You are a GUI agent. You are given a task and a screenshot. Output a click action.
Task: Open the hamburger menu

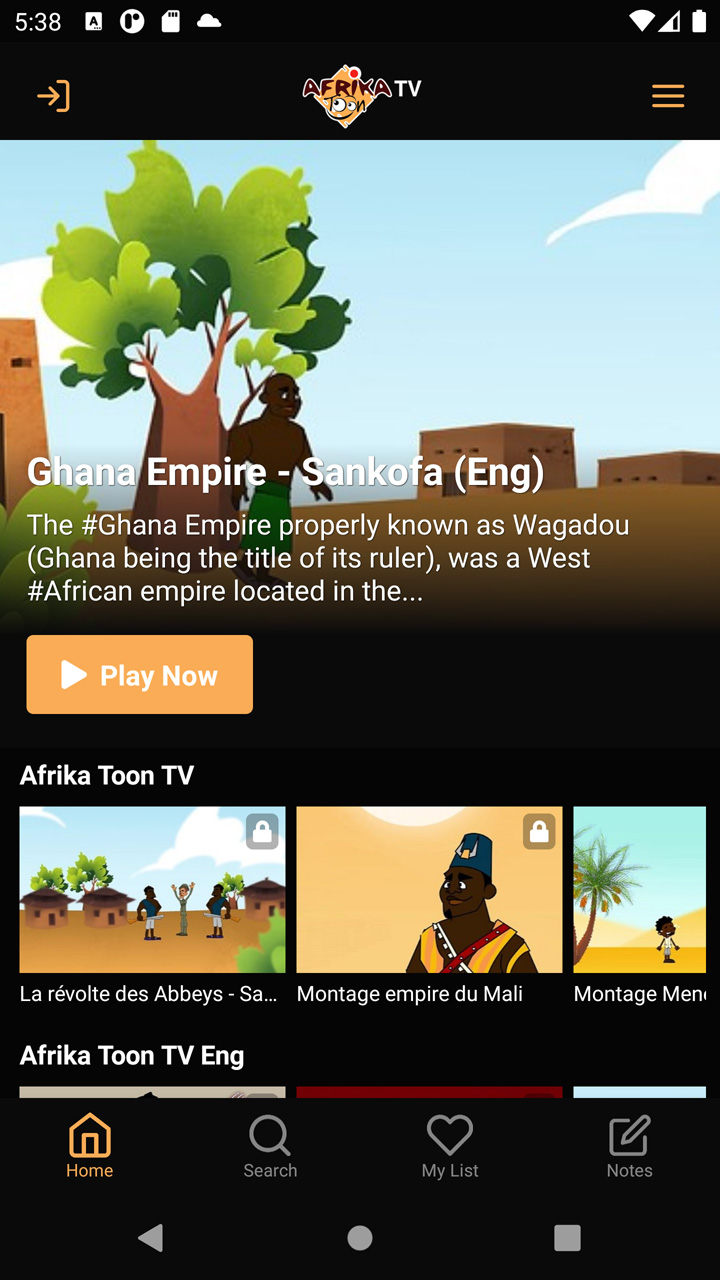[x=668, y=96]
